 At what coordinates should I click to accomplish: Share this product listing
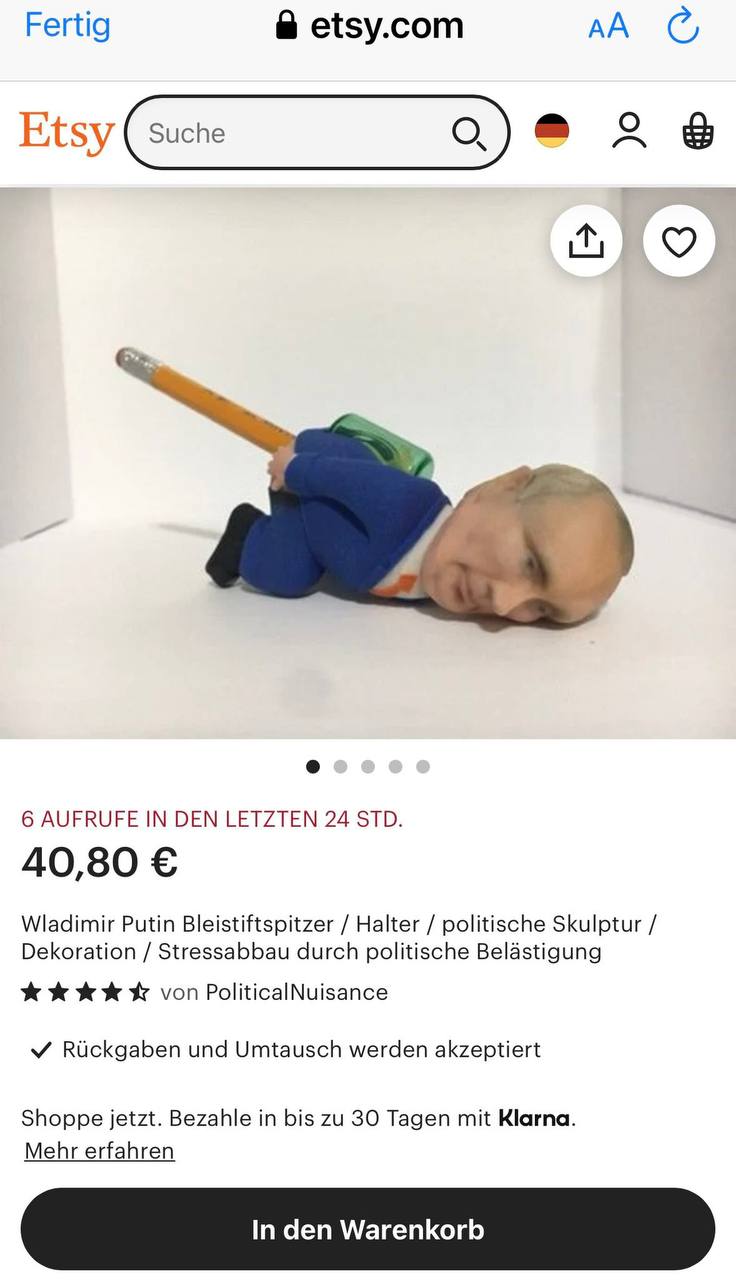pyautogui.click(x=586, y=241)
